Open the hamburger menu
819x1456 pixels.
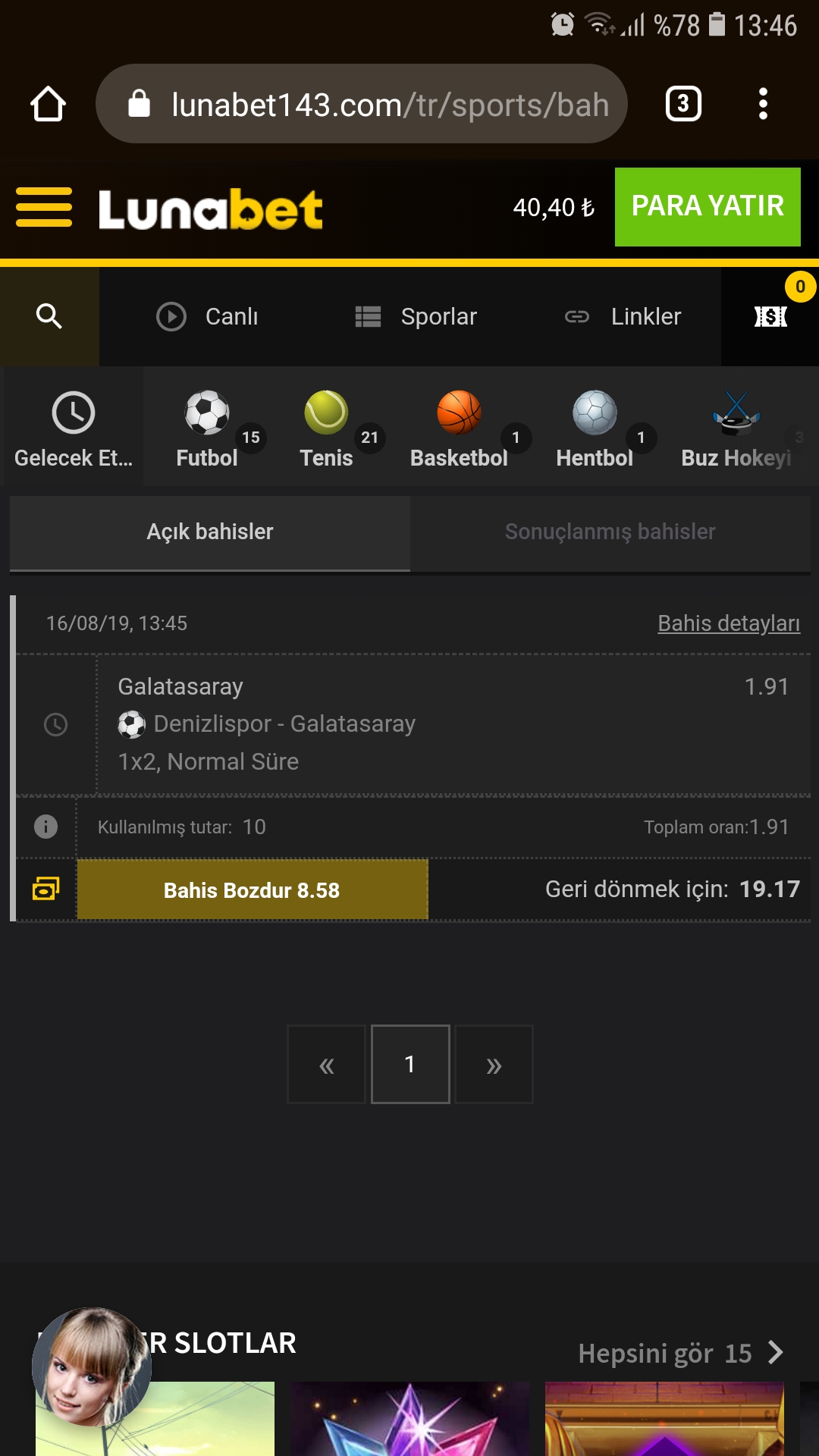(x=44, y=207)
